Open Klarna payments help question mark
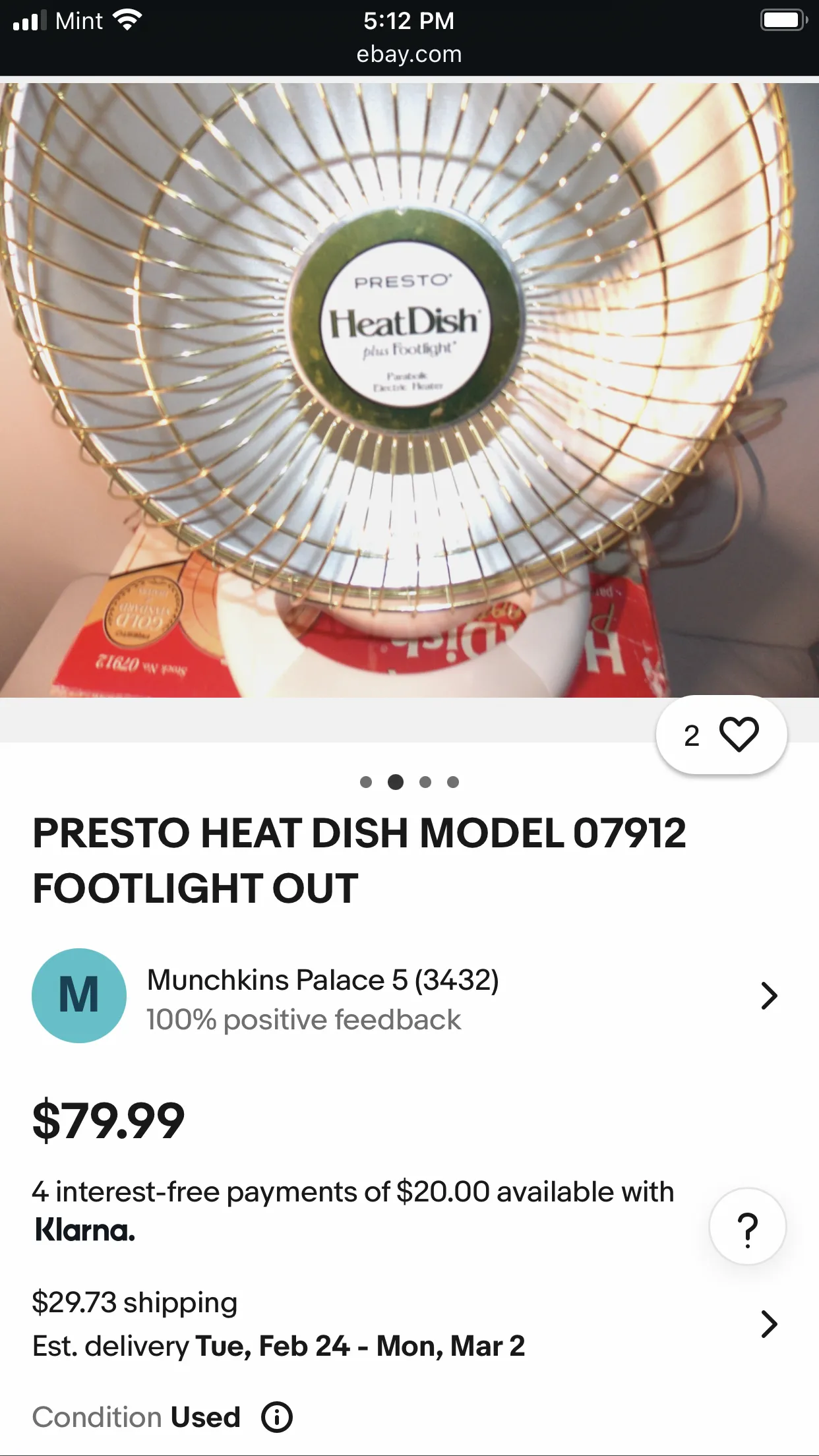Viewport: 819px width, 1456px height. (x=747, y=1228)
